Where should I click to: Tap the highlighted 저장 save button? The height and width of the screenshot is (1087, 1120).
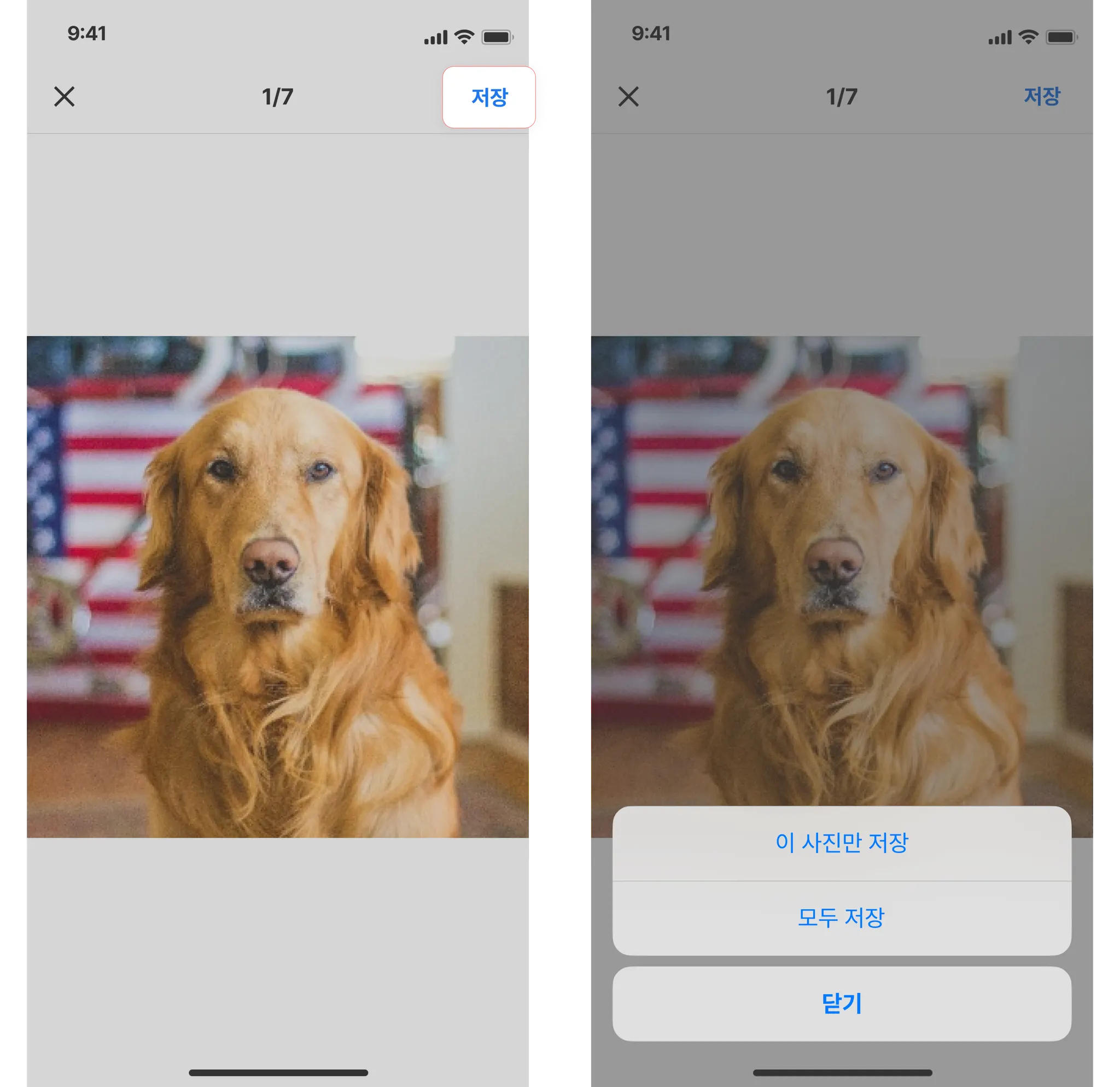(489, 97)
